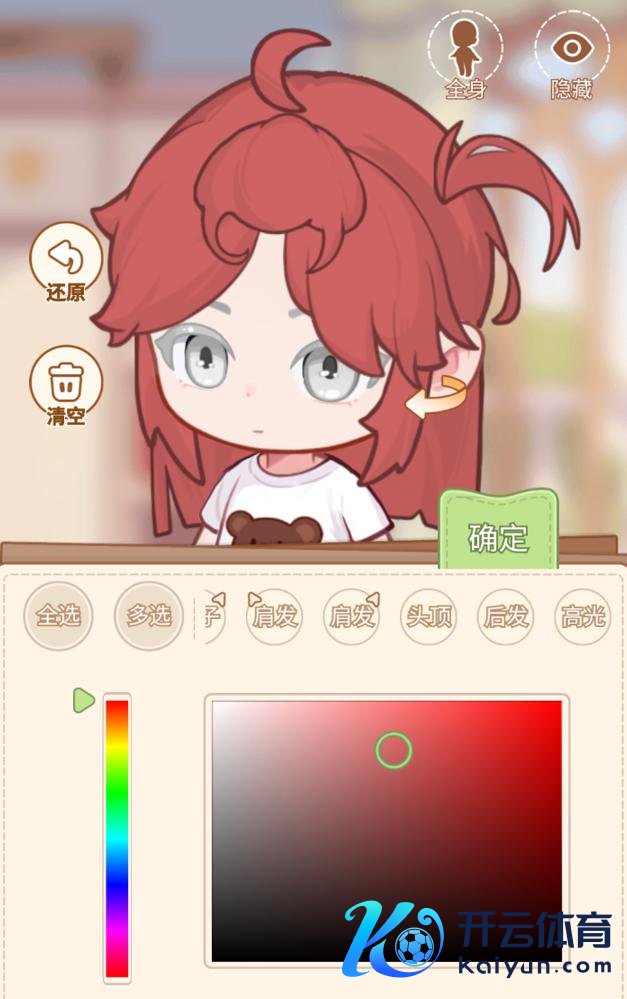Viewport: 627px width, 999px height.
Task: Hide the interface with 隐藏
Action: [x=571, y=58]
